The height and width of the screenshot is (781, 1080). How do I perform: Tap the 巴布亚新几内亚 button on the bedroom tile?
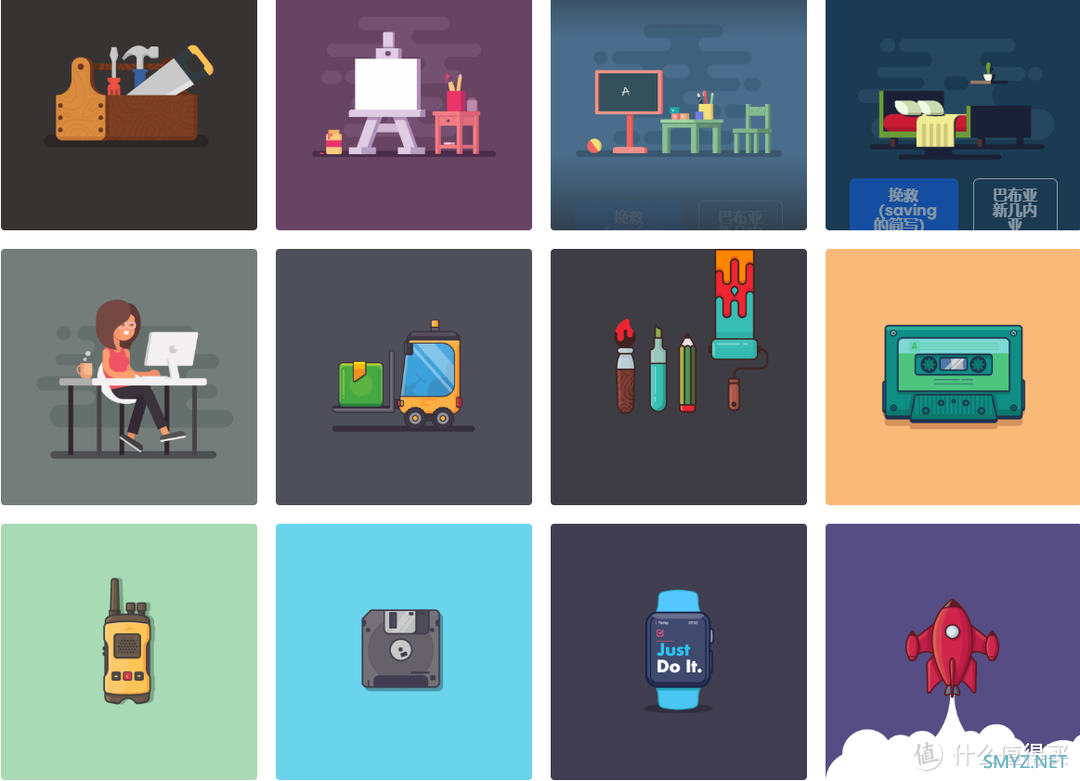click(x=1014, y=205)
